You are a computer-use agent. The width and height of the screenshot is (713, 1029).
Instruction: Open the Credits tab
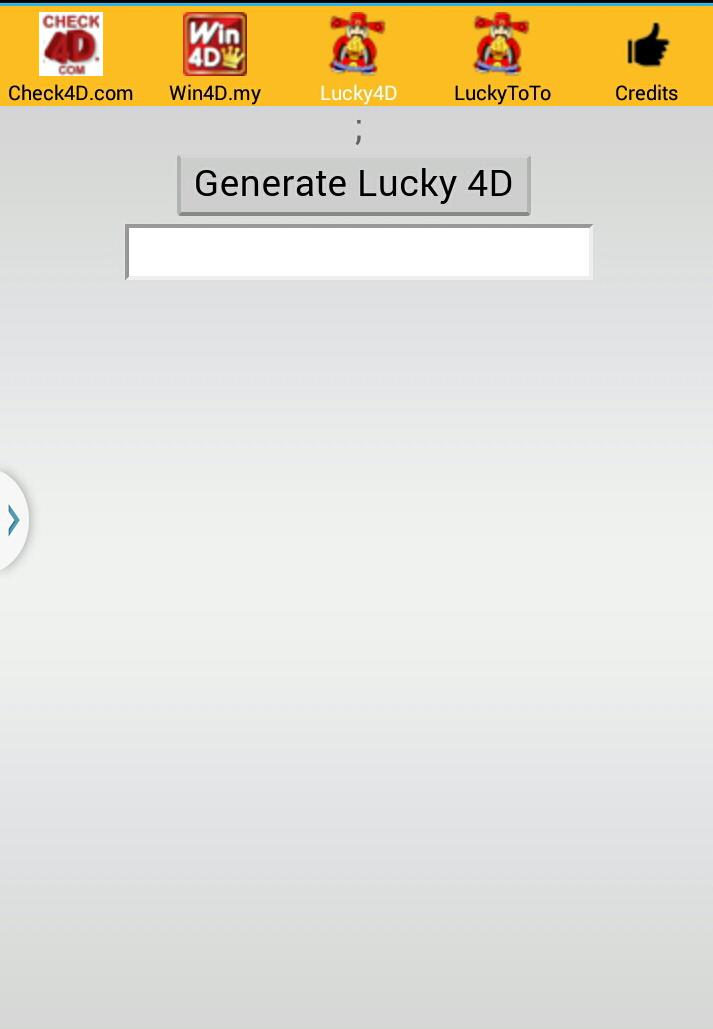[646, 57]
